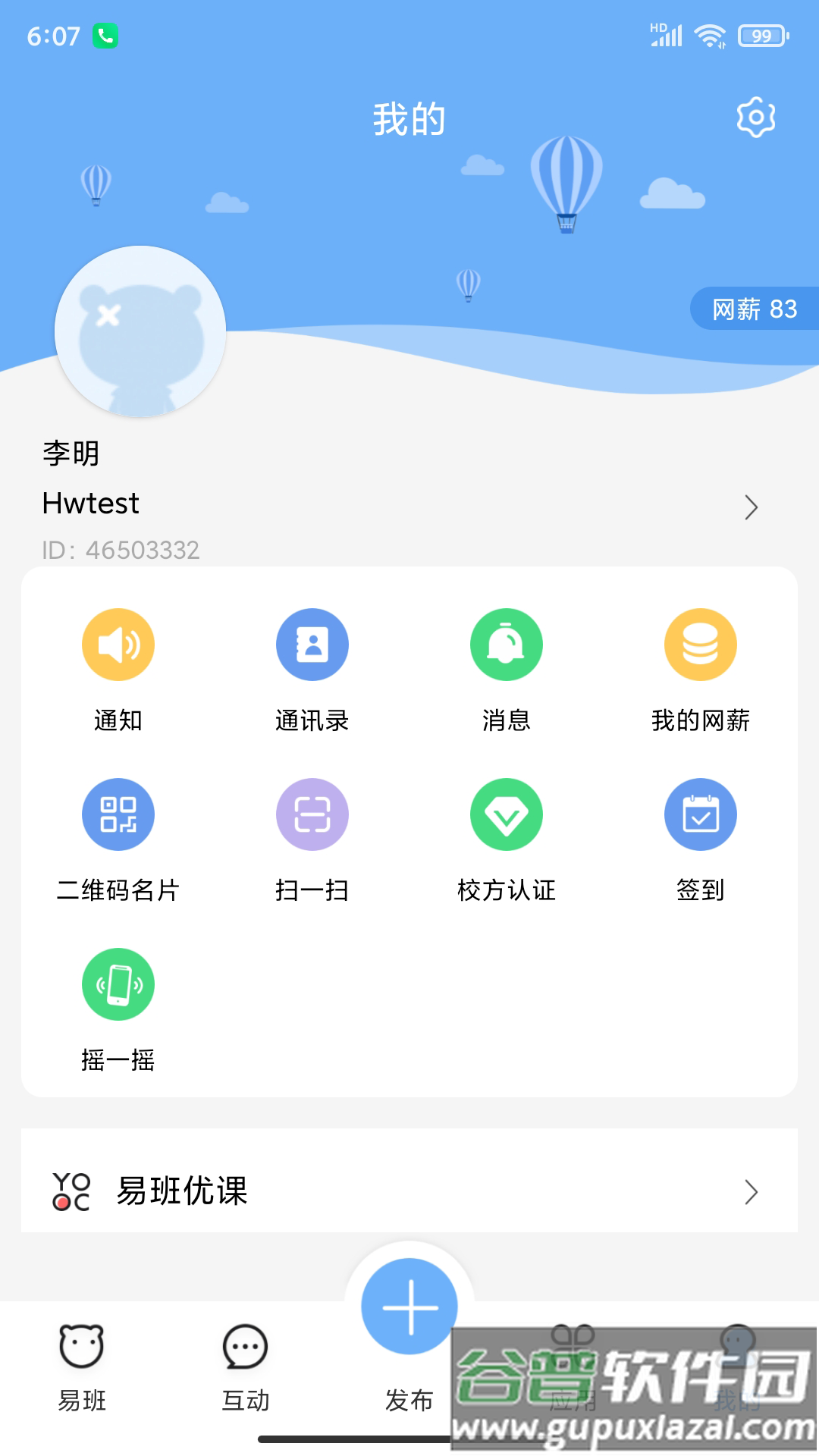Viewport: 819px width, 1456px height.
Task: Open the 签到 check-in calendar icon
Action: [x=700, y=814]
